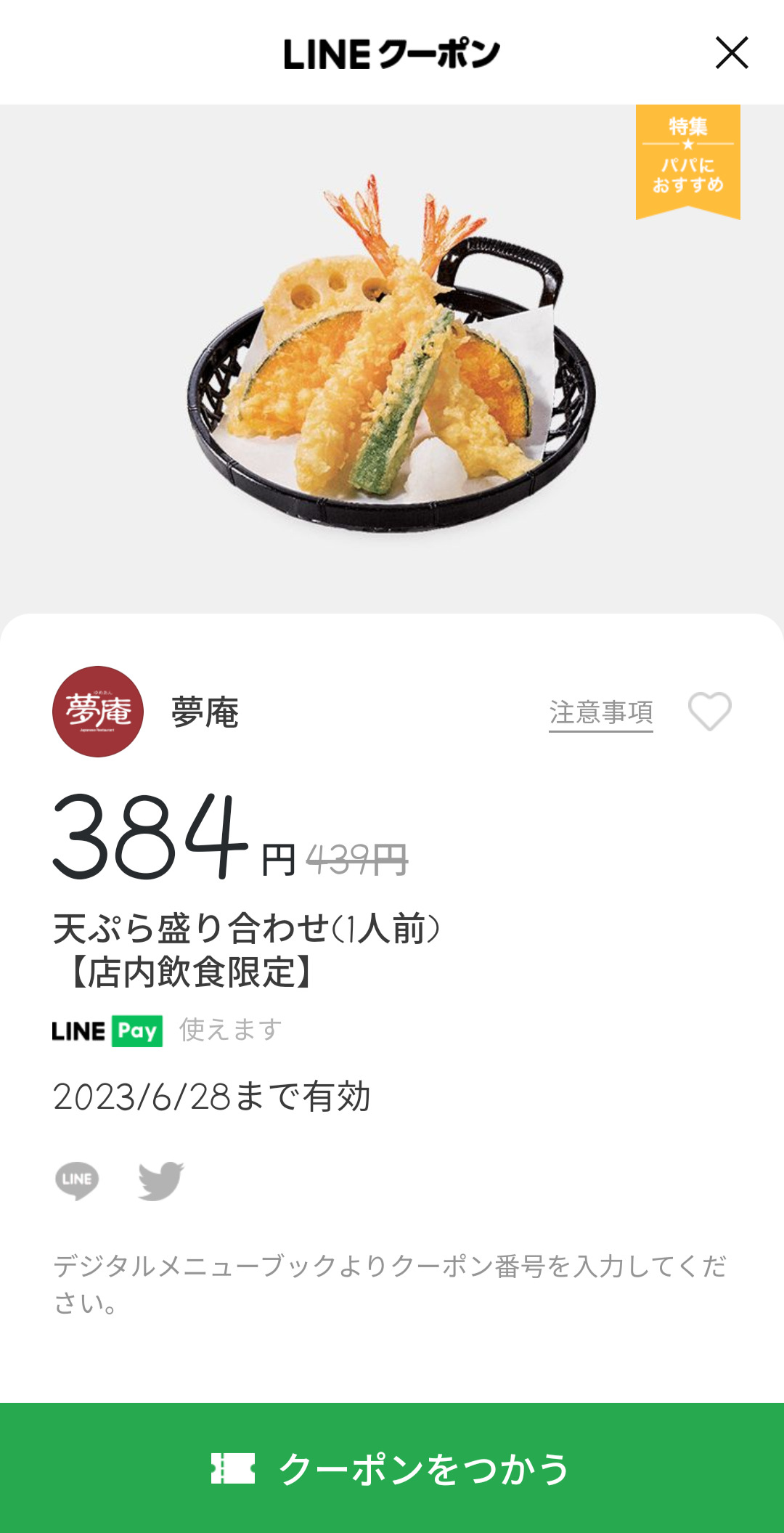Open the 注意事項 notes link
Screen dimensions: 784x1533
pos(600,712)
